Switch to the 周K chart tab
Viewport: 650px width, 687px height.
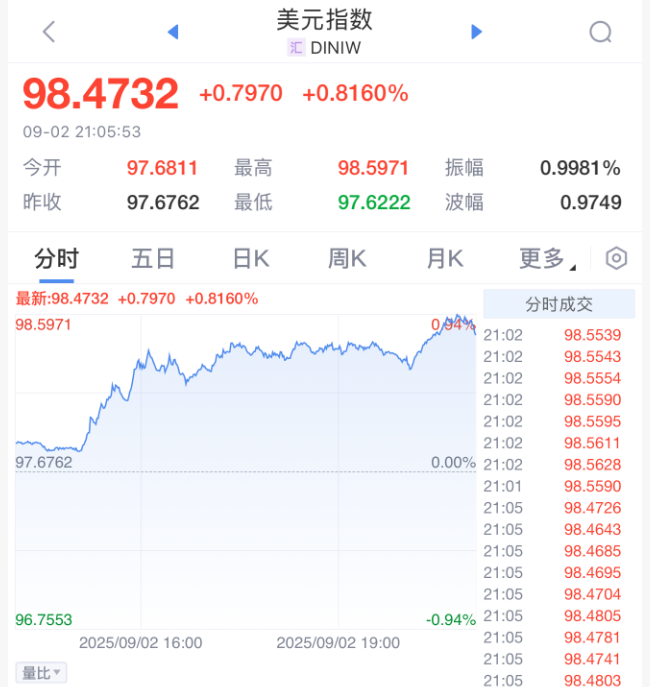tap(347, 259)
